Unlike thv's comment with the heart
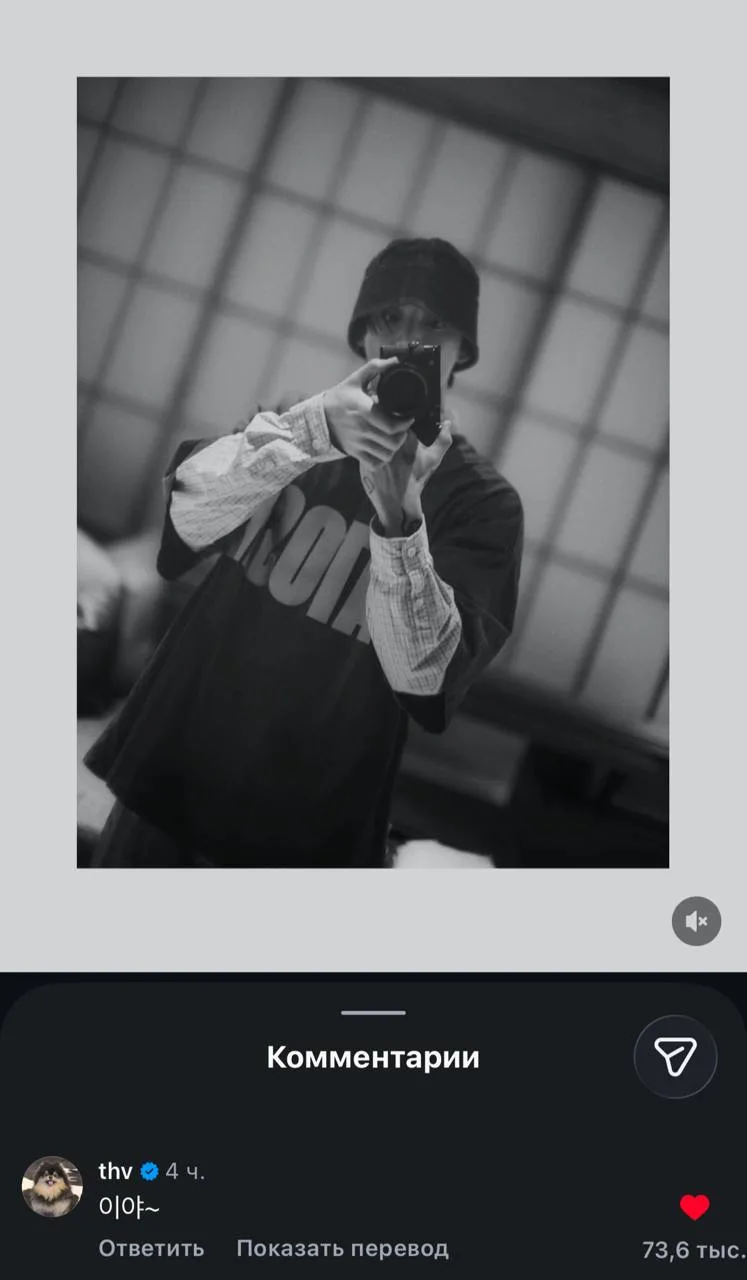 coord(694,1208)
